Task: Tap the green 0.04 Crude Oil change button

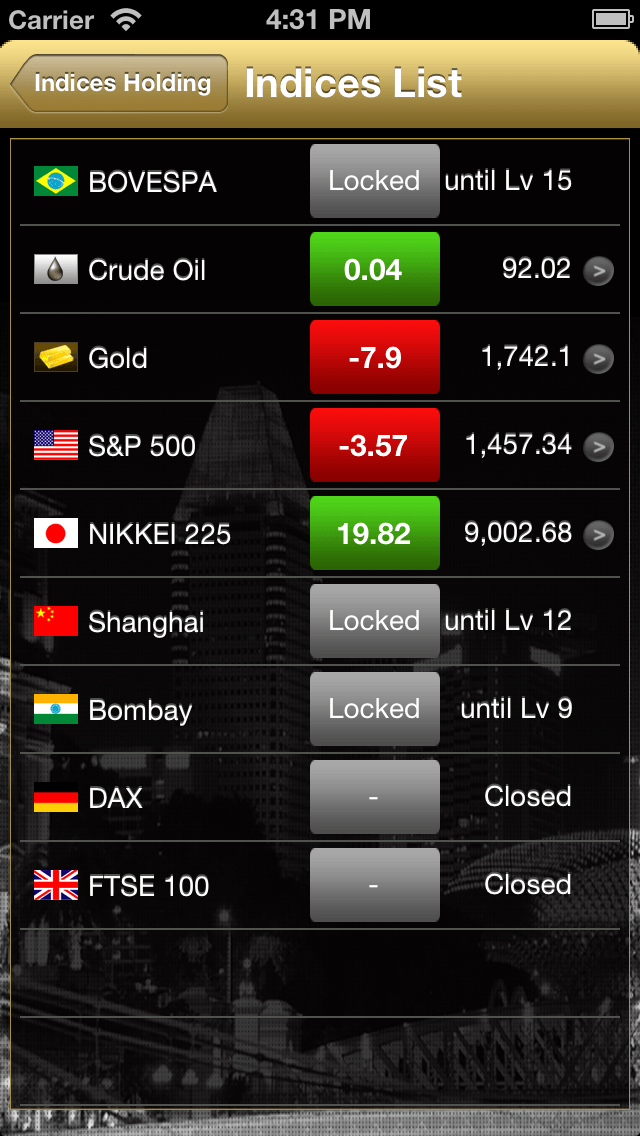Action: click(374, 269)
